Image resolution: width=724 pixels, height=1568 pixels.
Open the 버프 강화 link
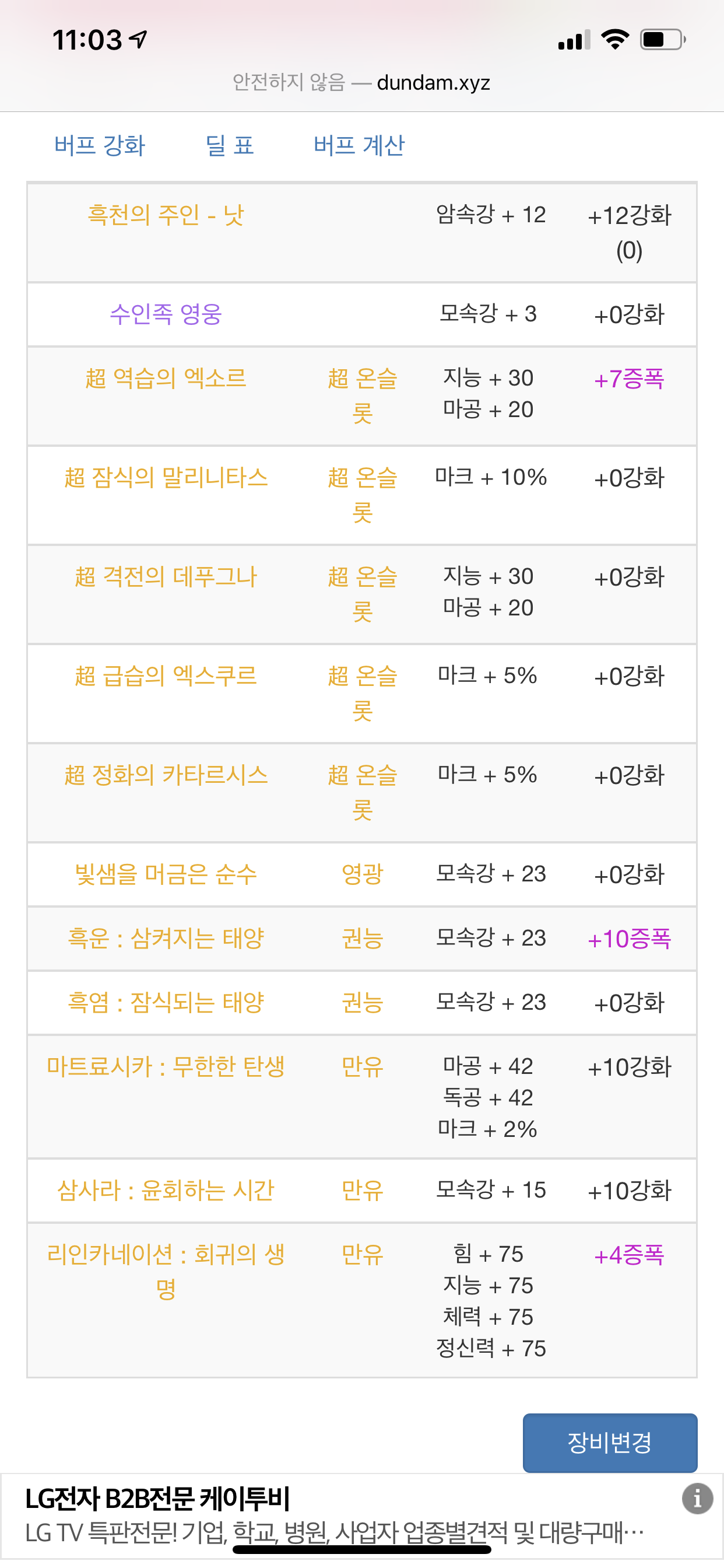click(100, 145)
